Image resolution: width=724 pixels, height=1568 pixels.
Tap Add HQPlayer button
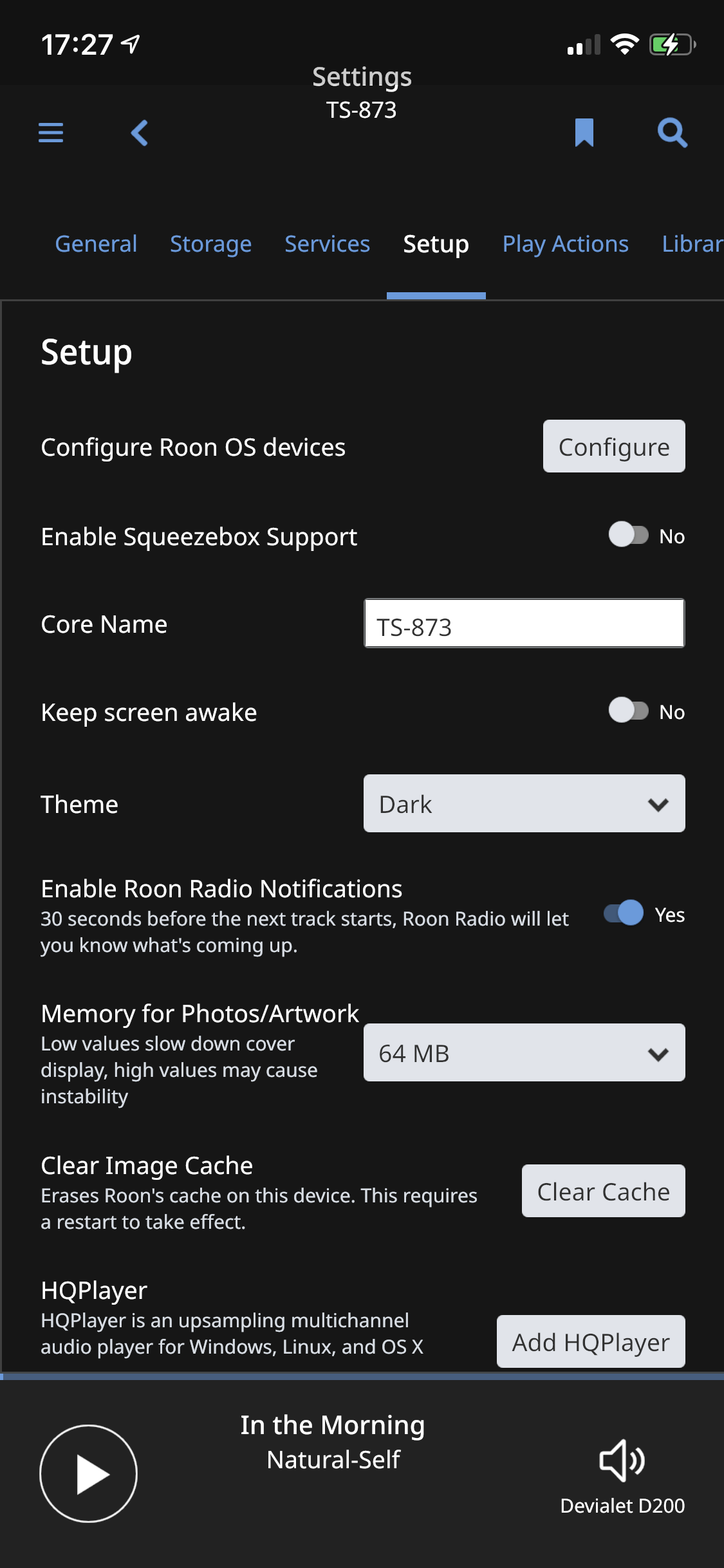point(591,1341)
